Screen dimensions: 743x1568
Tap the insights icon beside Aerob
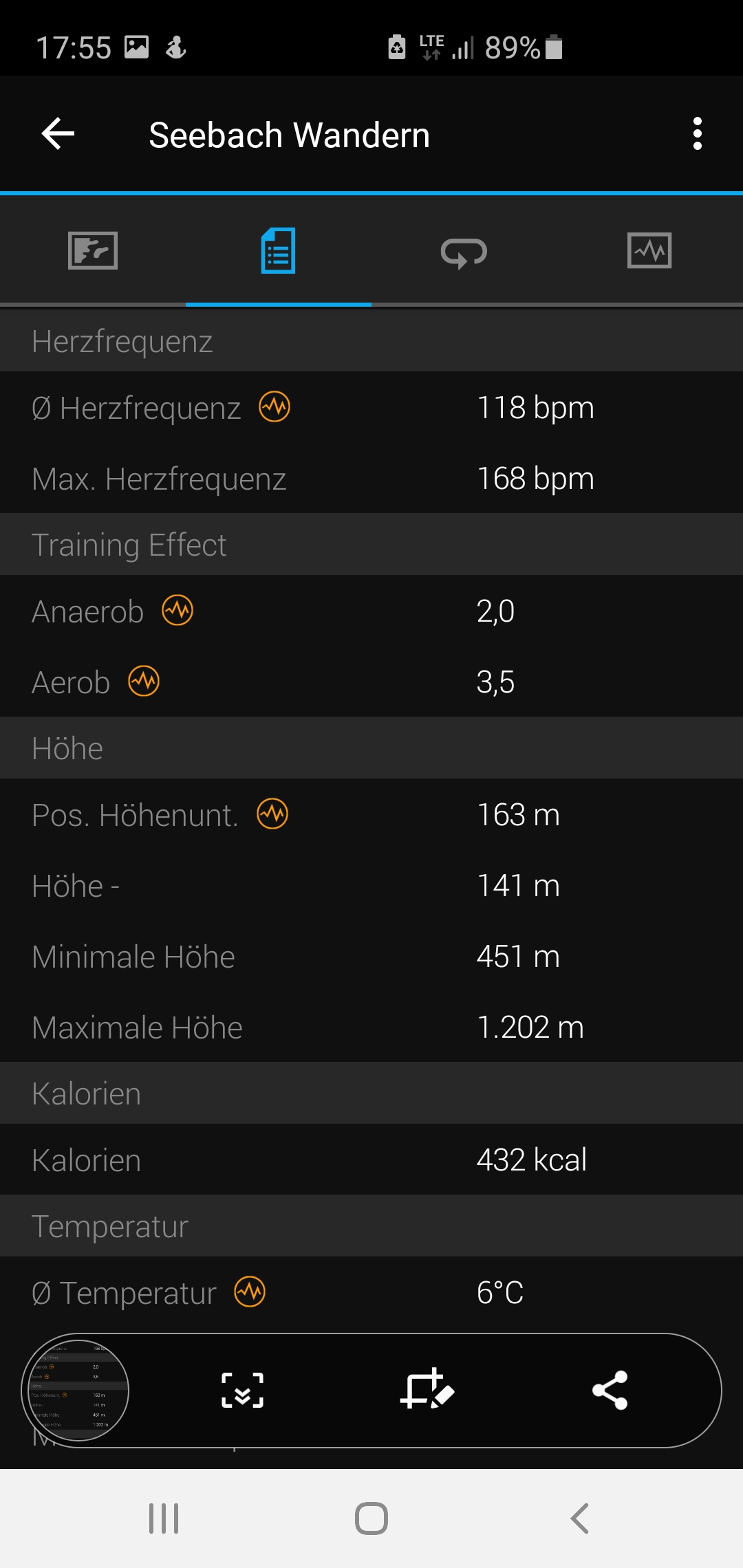pos(144,681)
